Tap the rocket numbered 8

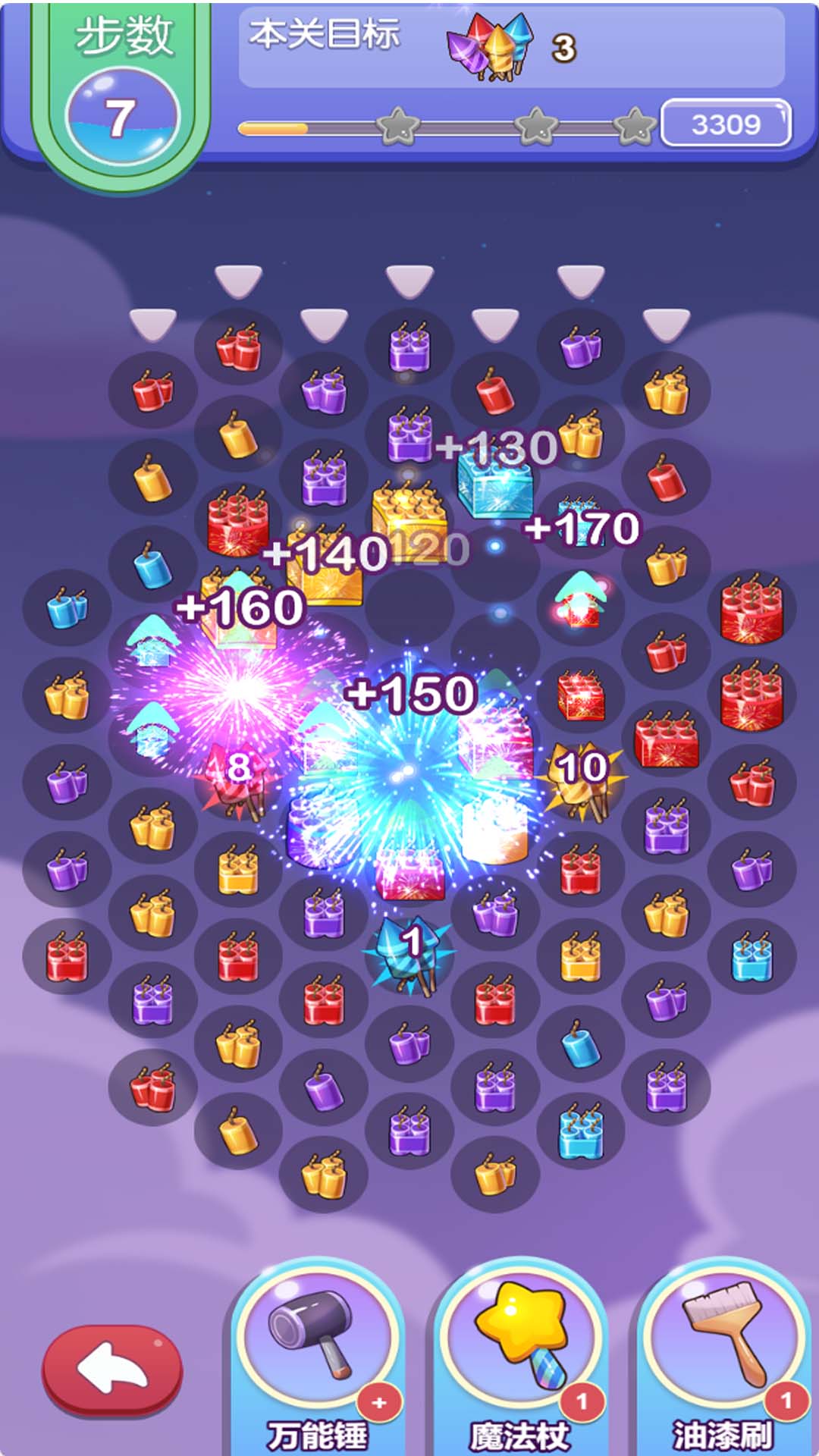pos(238,781)
